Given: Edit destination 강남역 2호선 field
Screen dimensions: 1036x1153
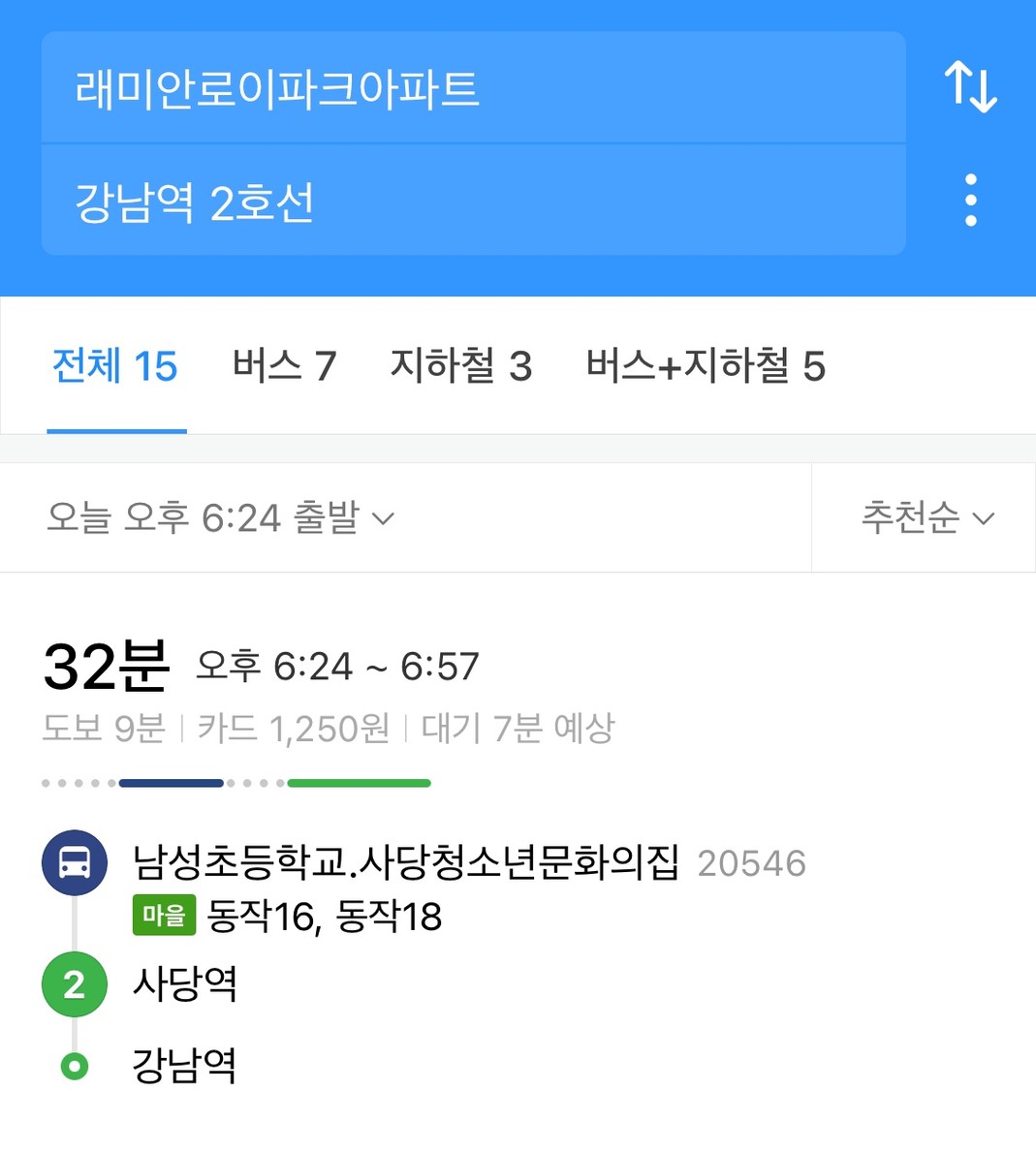Looking at the screenshot, I should [x=473, y=202].
